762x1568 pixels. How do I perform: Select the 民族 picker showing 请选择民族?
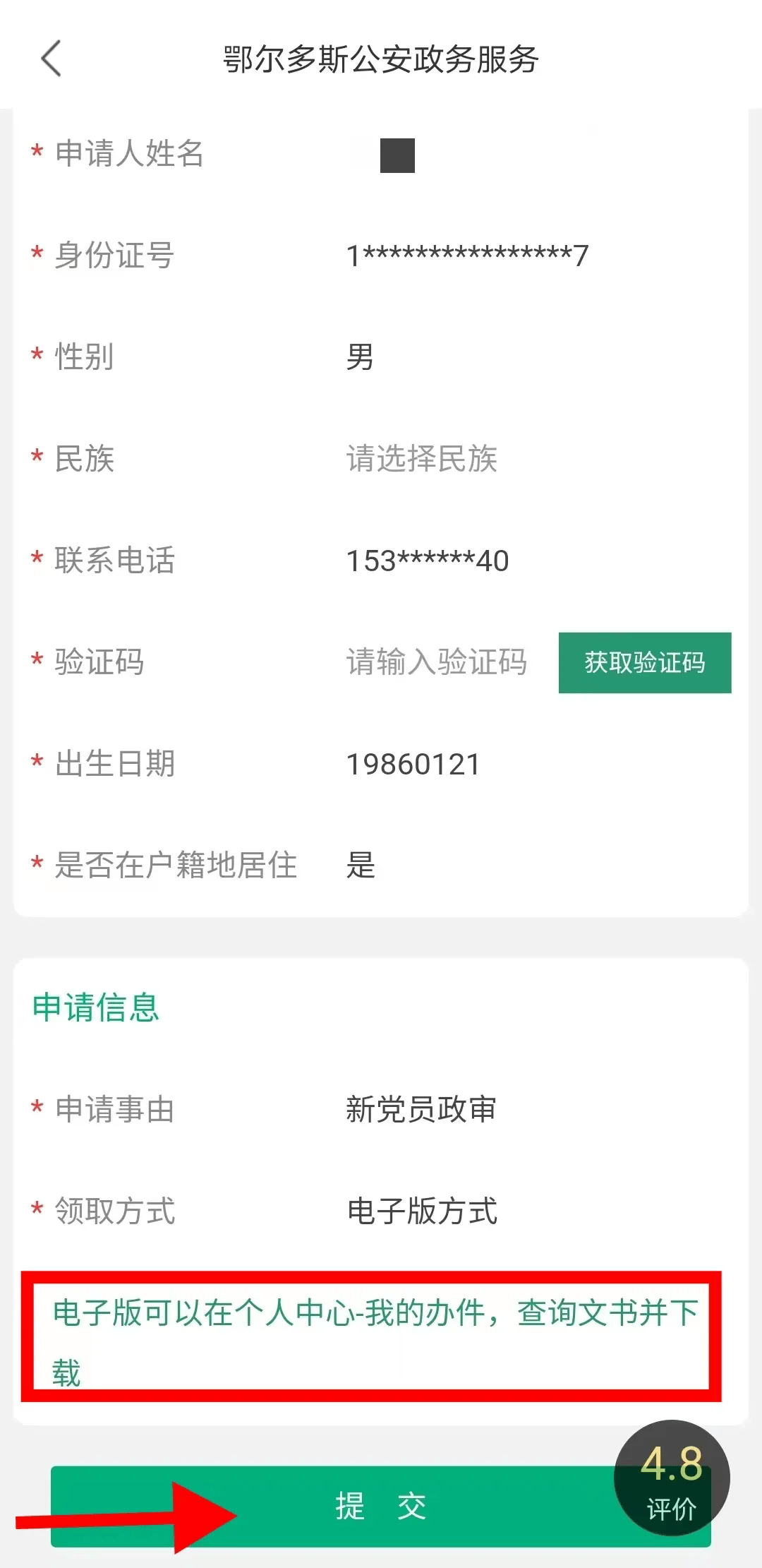click(x=422, y=460)
